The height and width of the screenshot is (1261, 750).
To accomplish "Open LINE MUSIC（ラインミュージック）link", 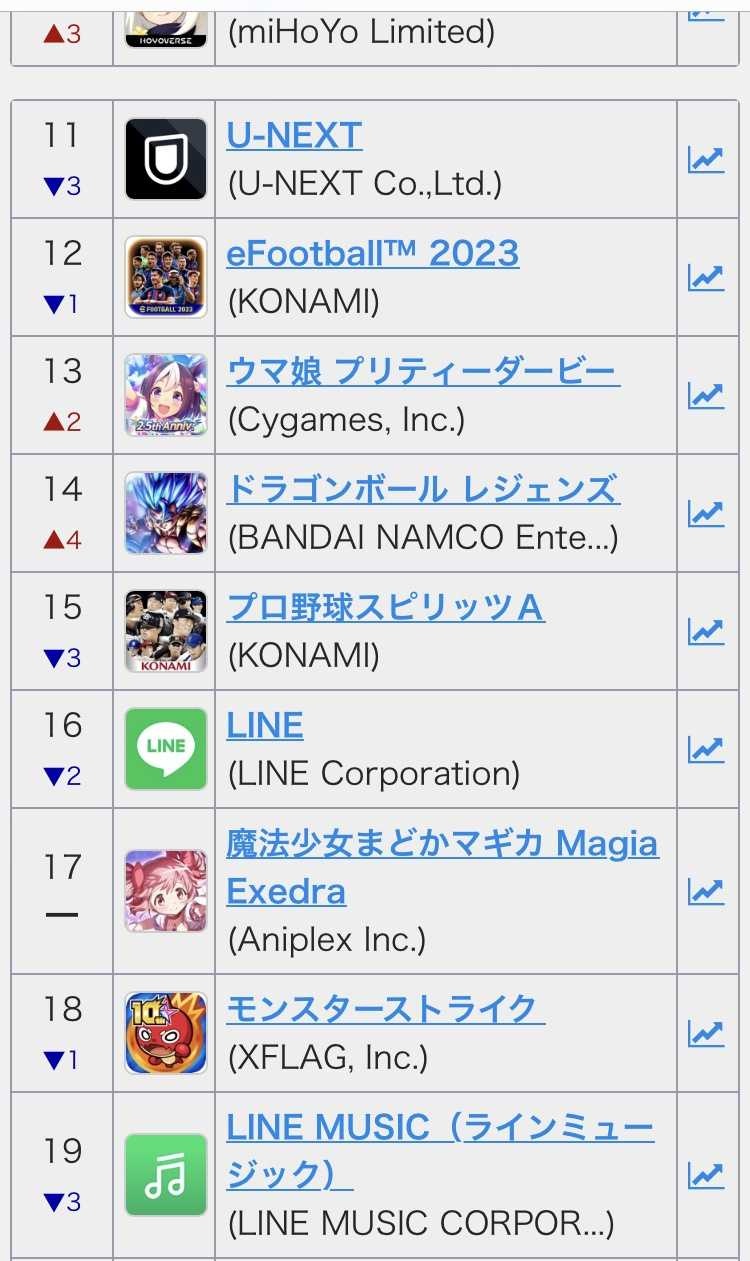I will [439, 1128].
